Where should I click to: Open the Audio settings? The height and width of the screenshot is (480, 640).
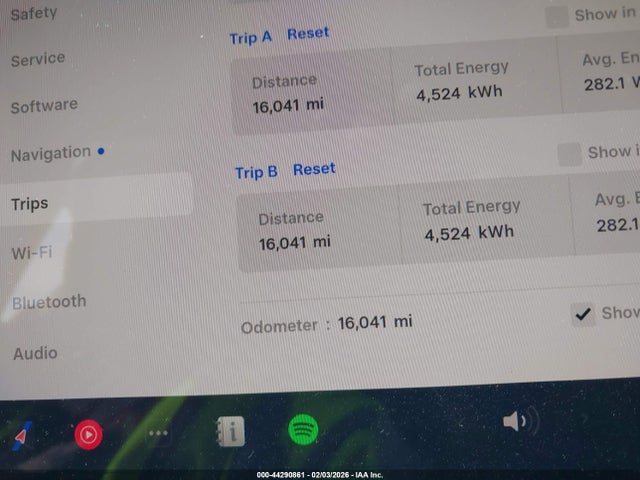35,353
